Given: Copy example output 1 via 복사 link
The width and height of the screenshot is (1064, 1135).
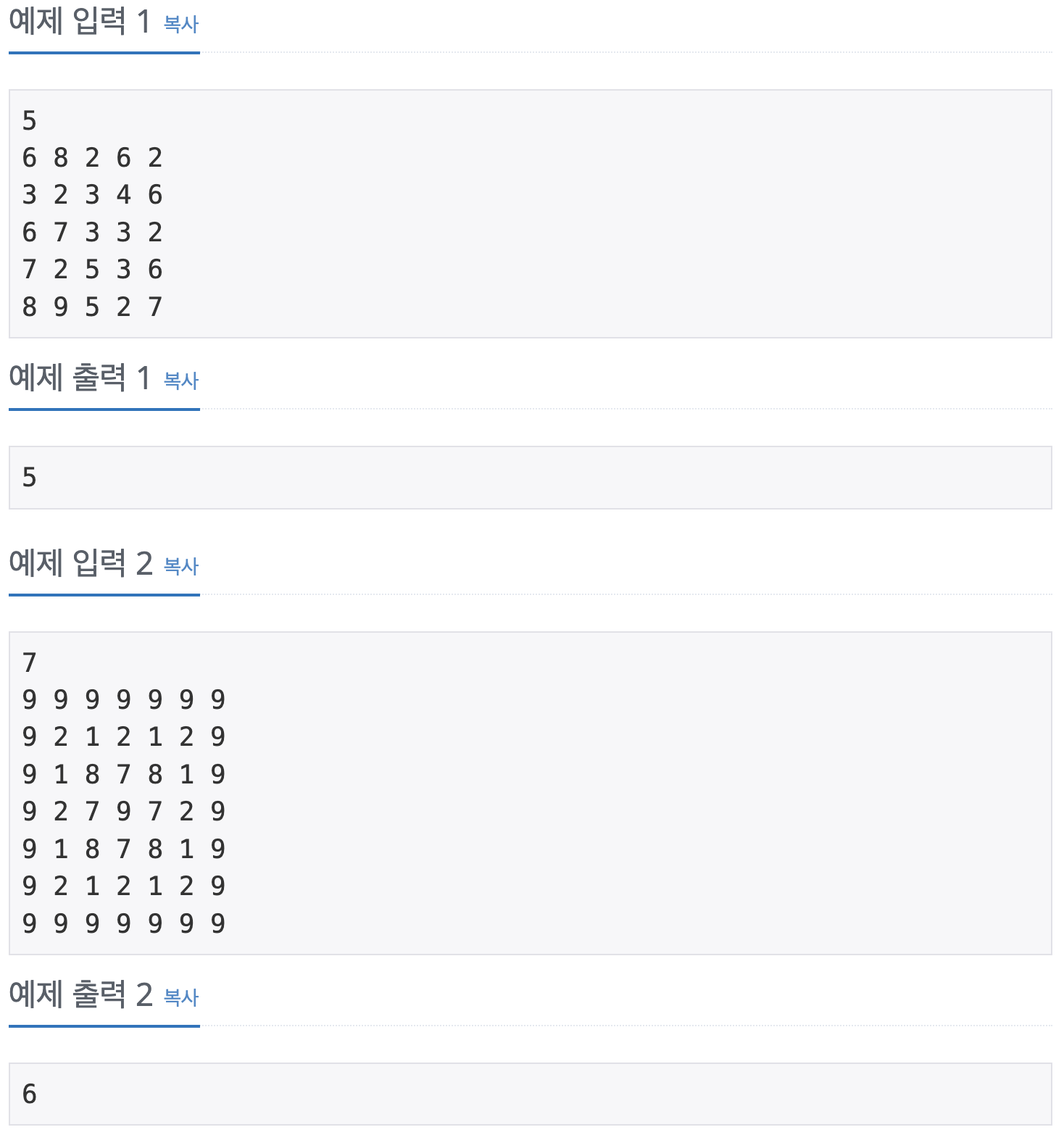Looking at the screenshot, I should 180,381.
